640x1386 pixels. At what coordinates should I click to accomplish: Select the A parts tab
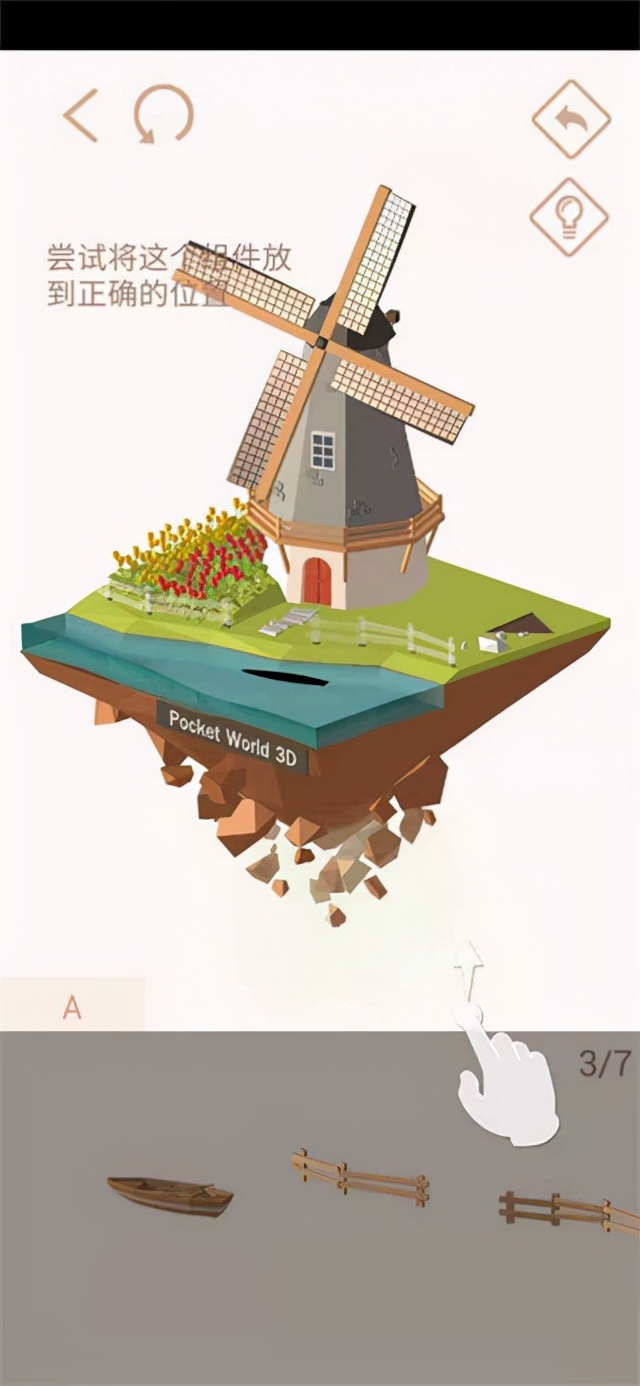click(72, 1006)
